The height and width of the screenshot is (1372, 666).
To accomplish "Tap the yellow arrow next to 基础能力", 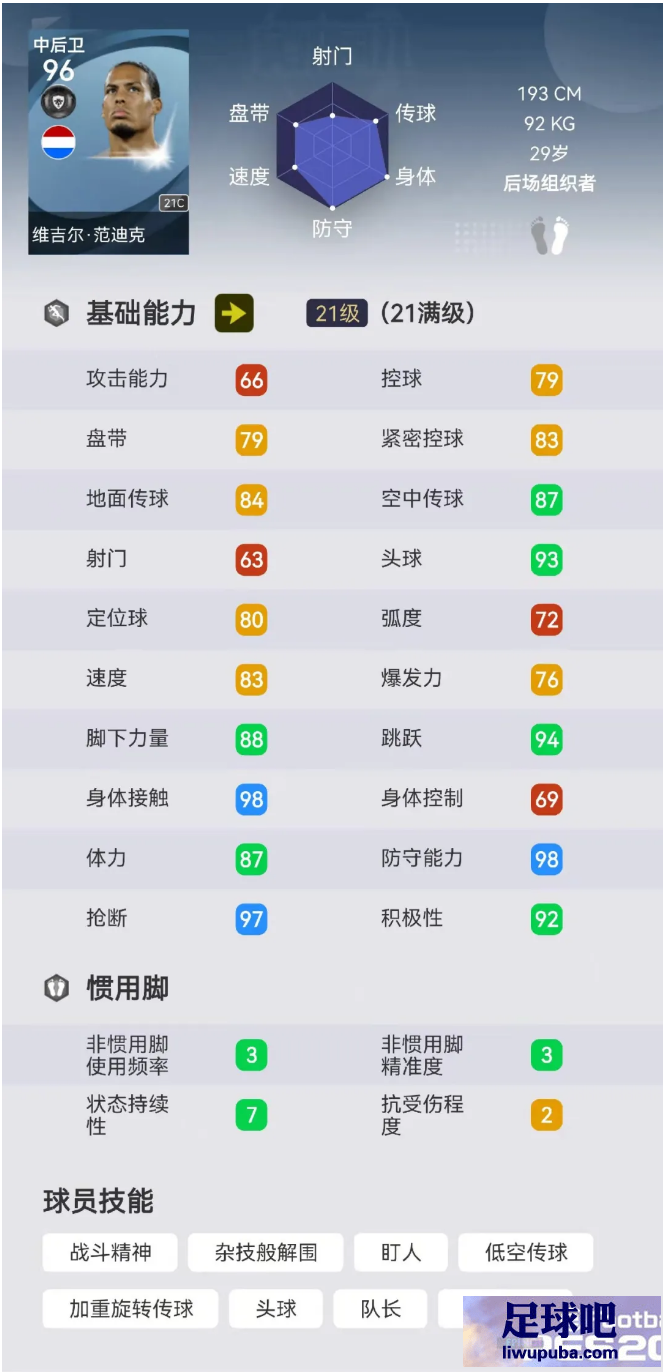I will (234, 313).
